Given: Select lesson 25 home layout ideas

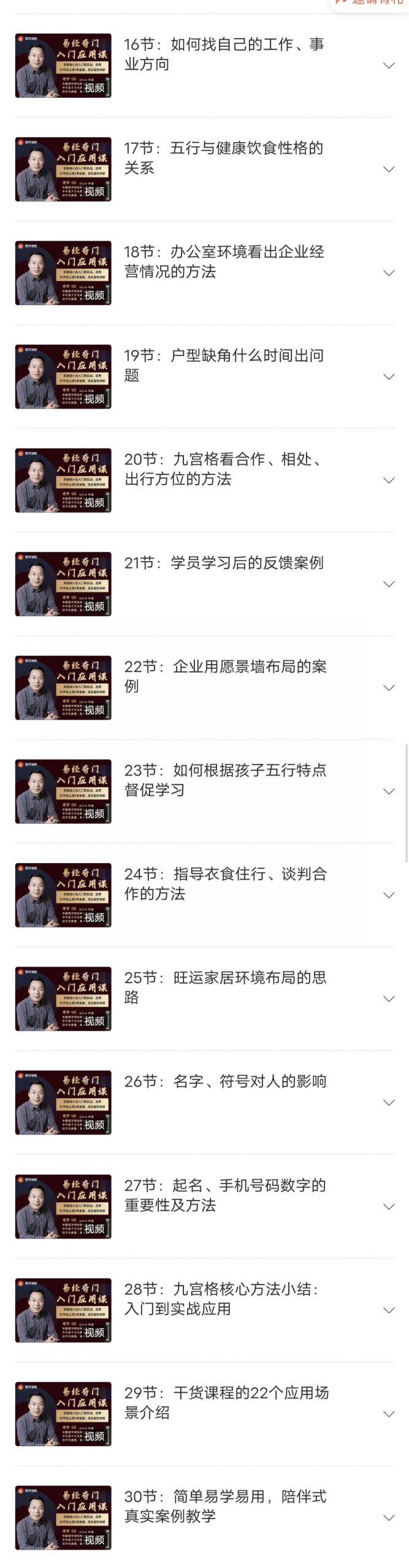Looking at the screenshot, I should pyautogui.click(x=224, y=987).
